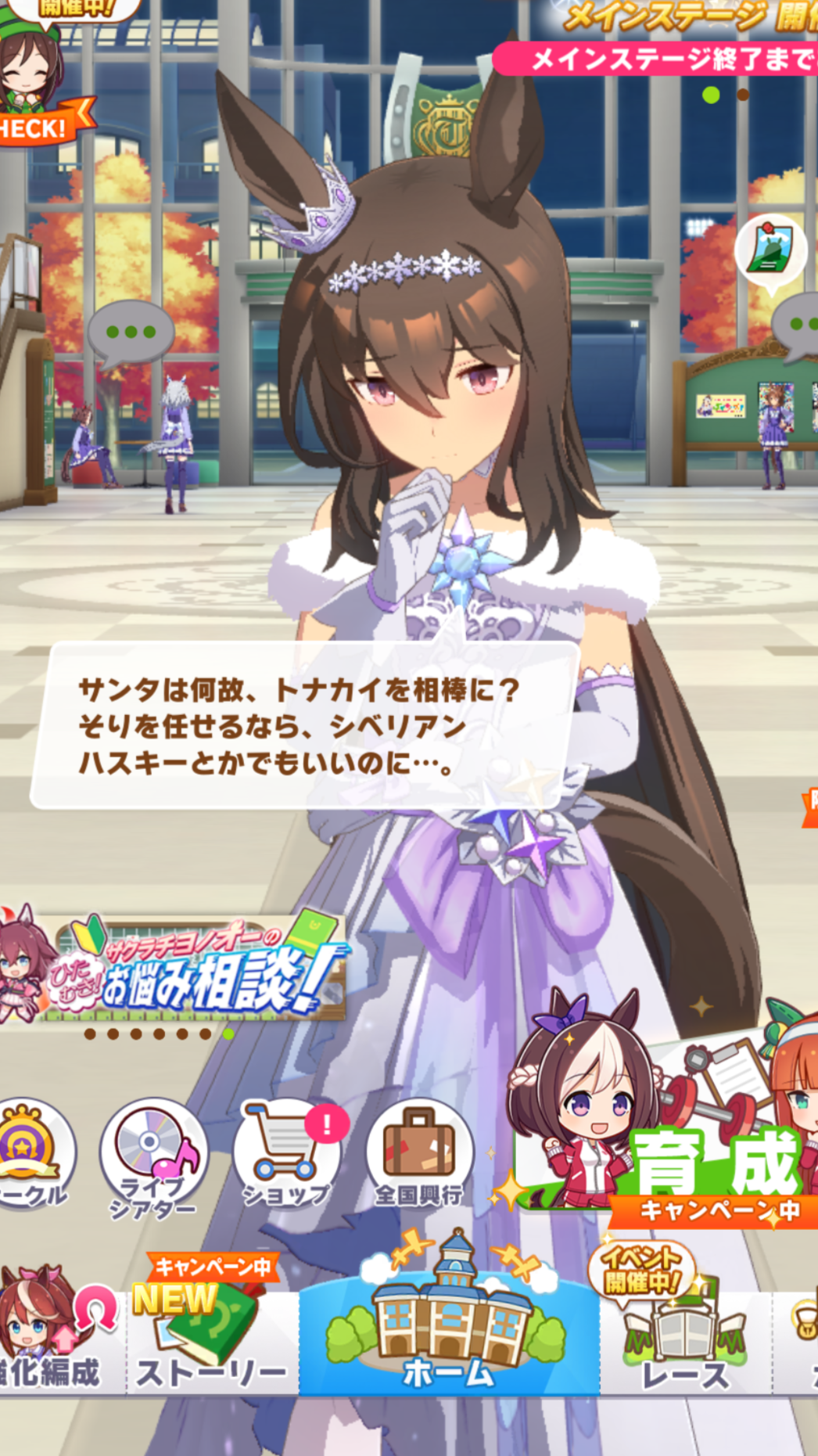Open ライブシアター
818x1456 pixels.
(153, 1154)
